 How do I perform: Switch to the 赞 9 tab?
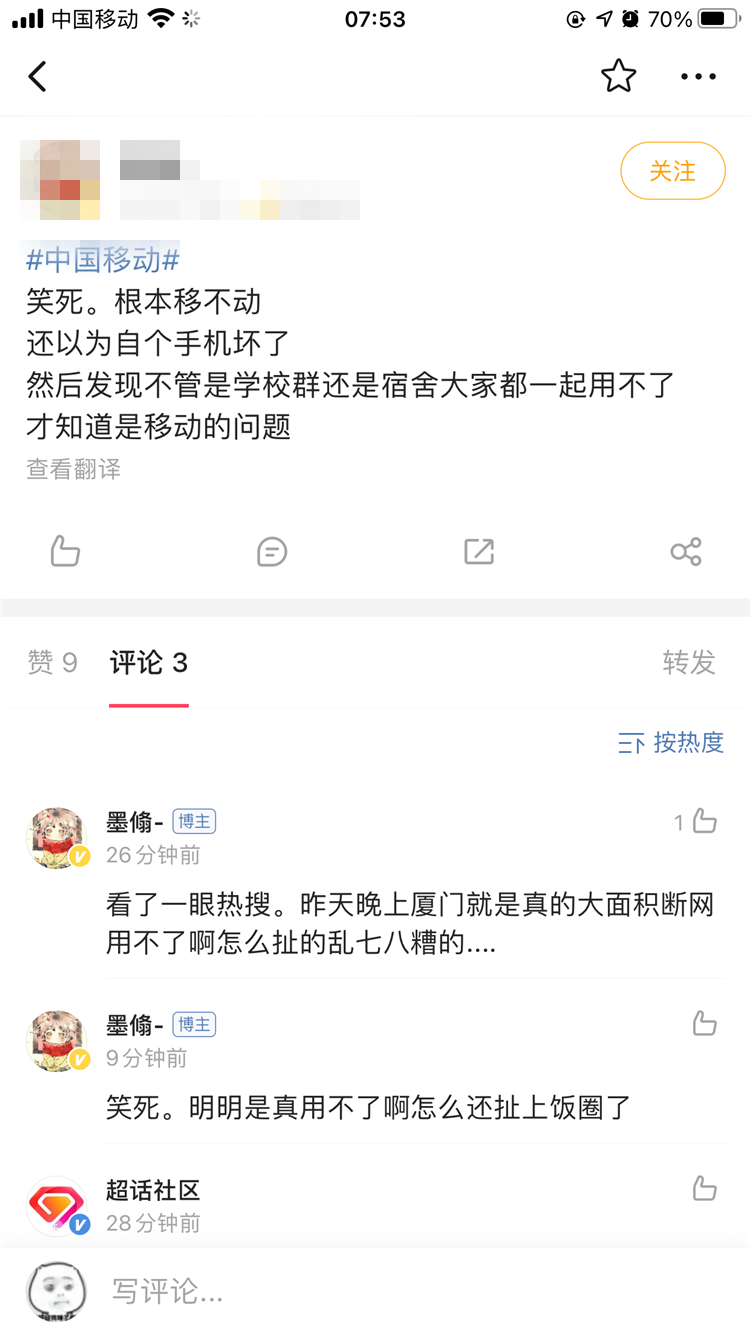pyautogui.click(x=52, y=662)
